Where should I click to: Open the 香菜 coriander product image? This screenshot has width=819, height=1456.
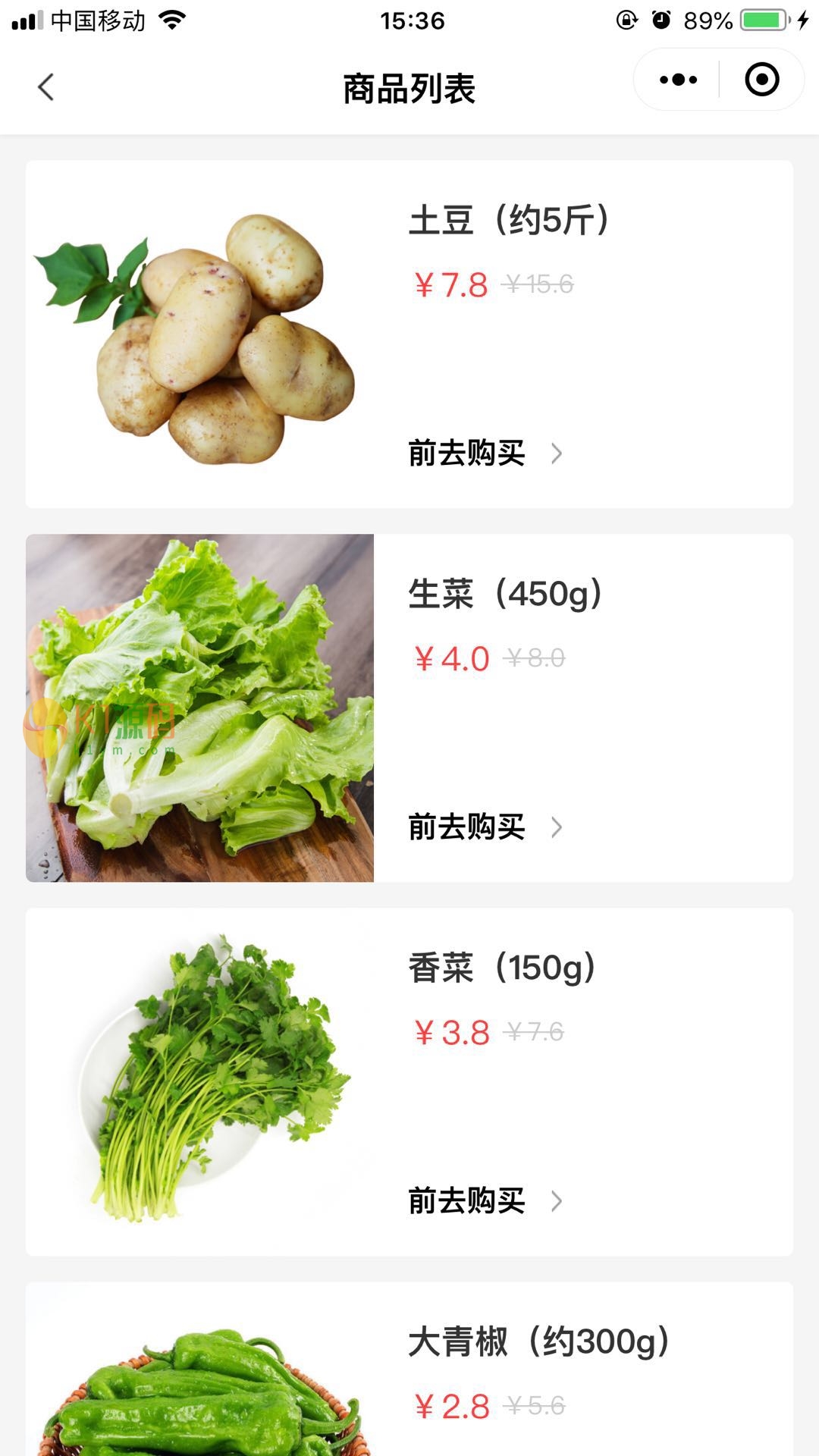pos(199,1082)
